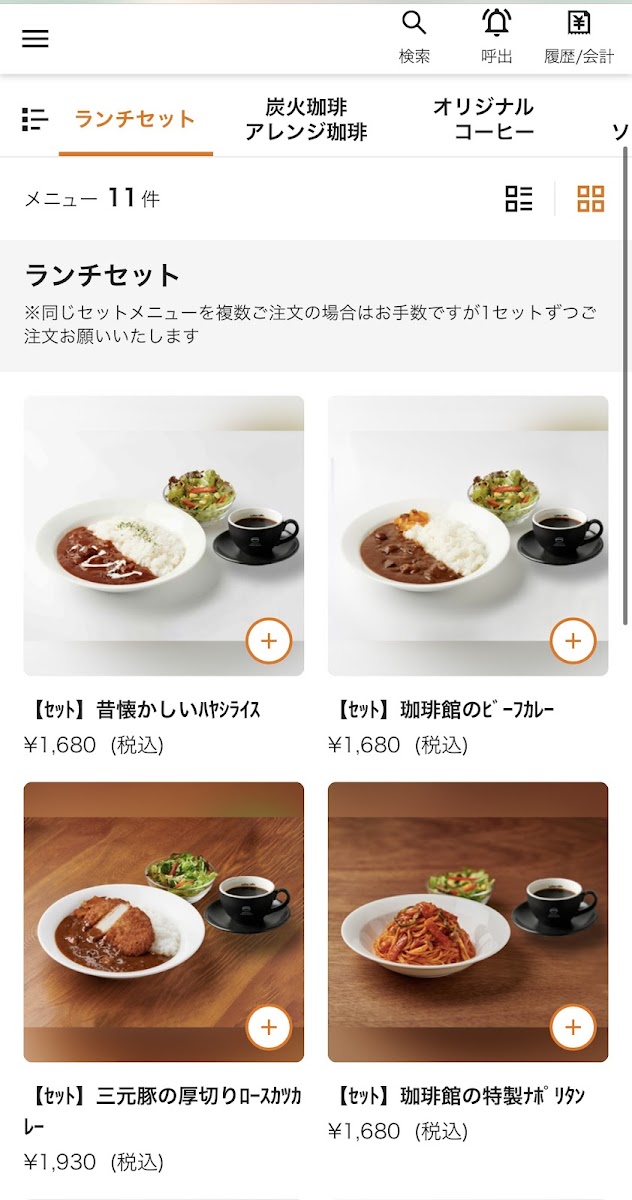This screenshot has width=632, height=1200.
Task: Add 珈琲館の特製ナポリタン set with plus
Action: tap(573, 1027)
